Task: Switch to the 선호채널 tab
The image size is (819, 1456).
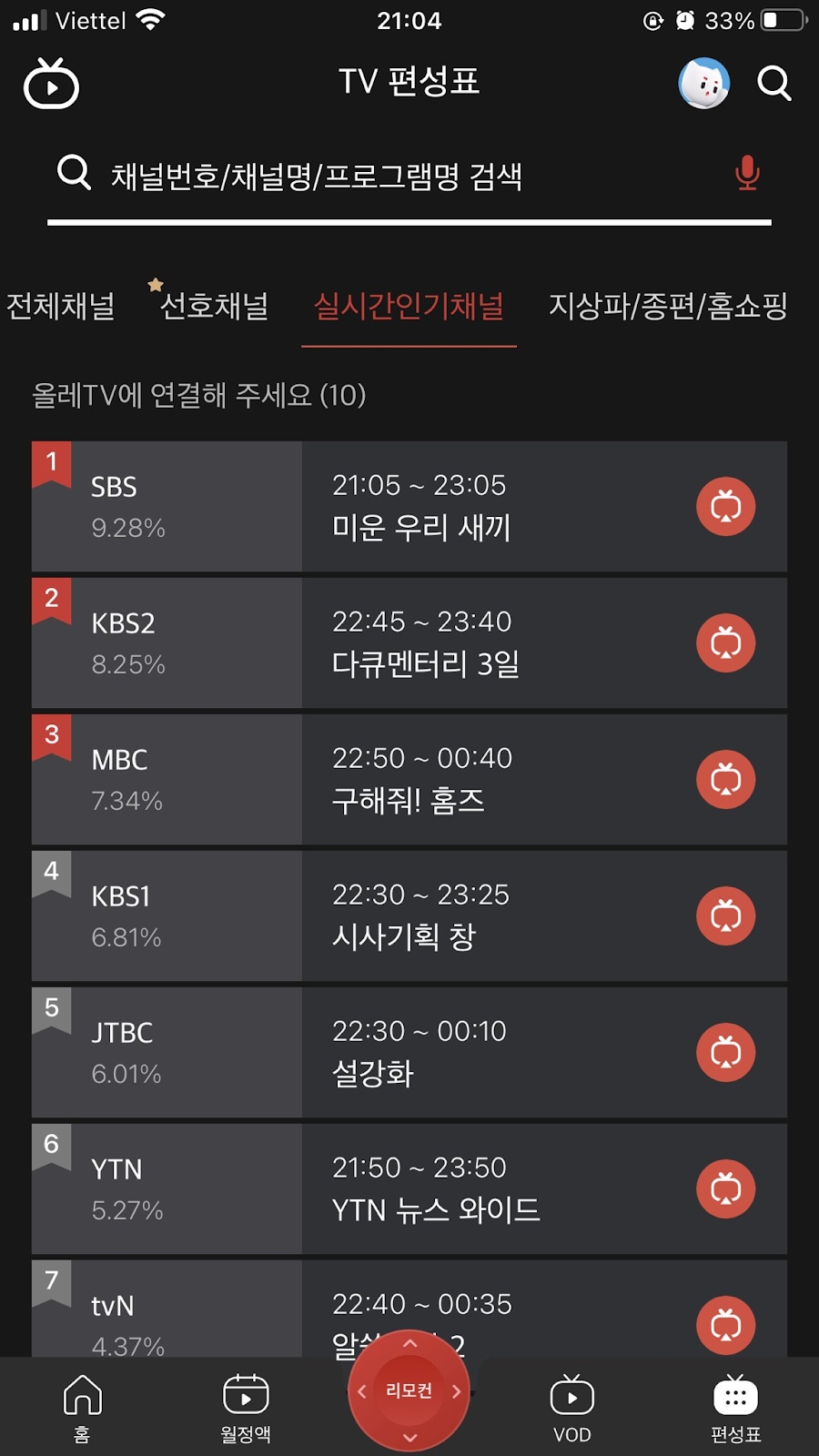Action: [x=214, y=306]
